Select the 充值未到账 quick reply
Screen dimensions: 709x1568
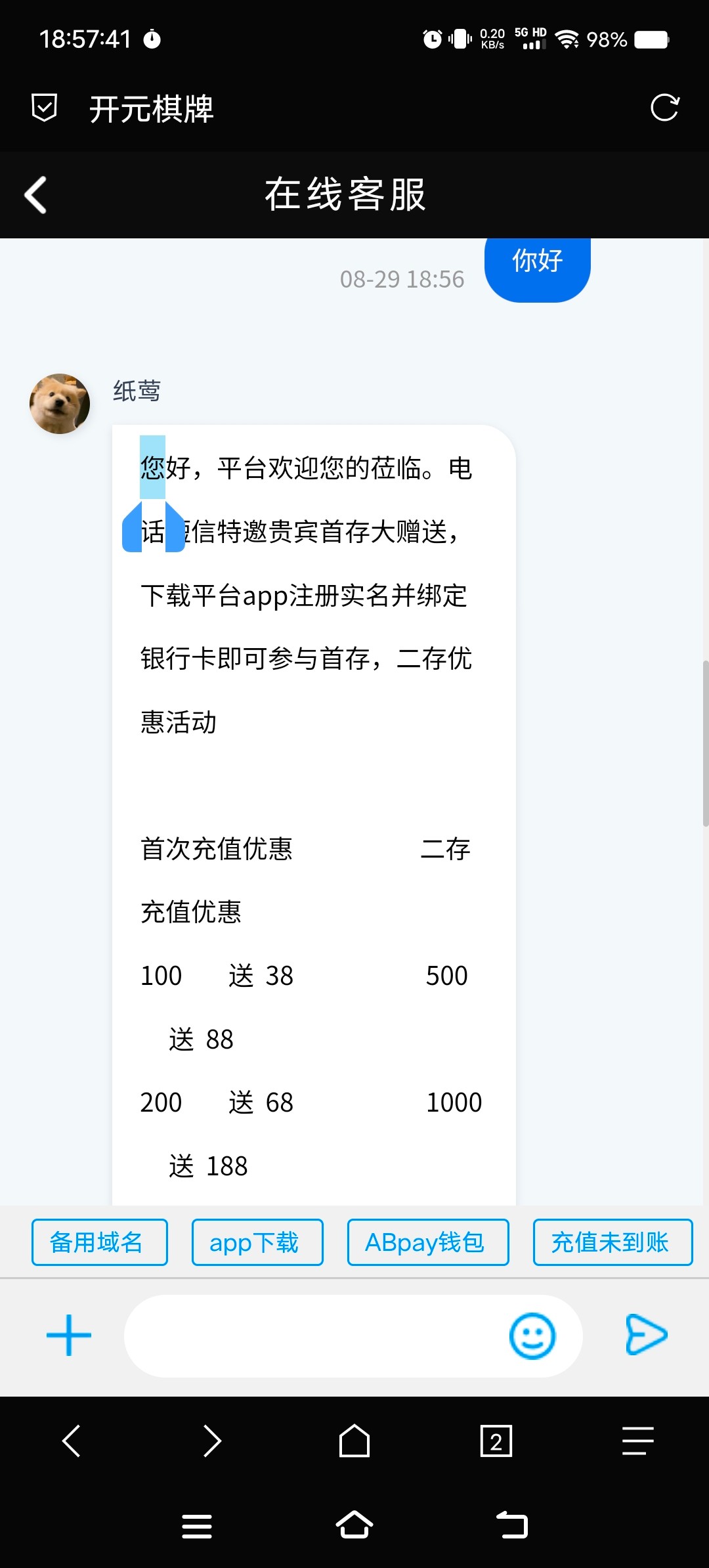pyautogui.click(x=612, y=1242)
